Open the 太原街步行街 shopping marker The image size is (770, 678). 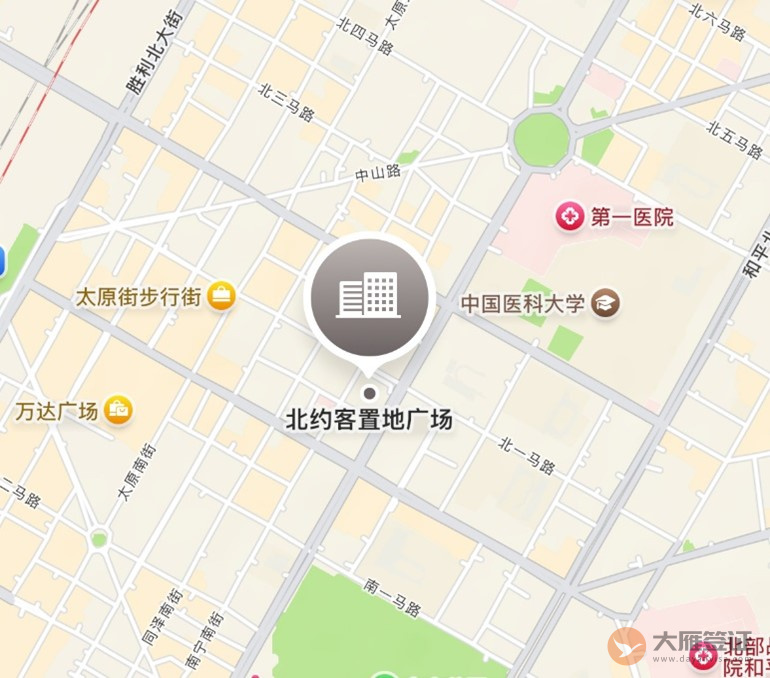coord(222,297)
